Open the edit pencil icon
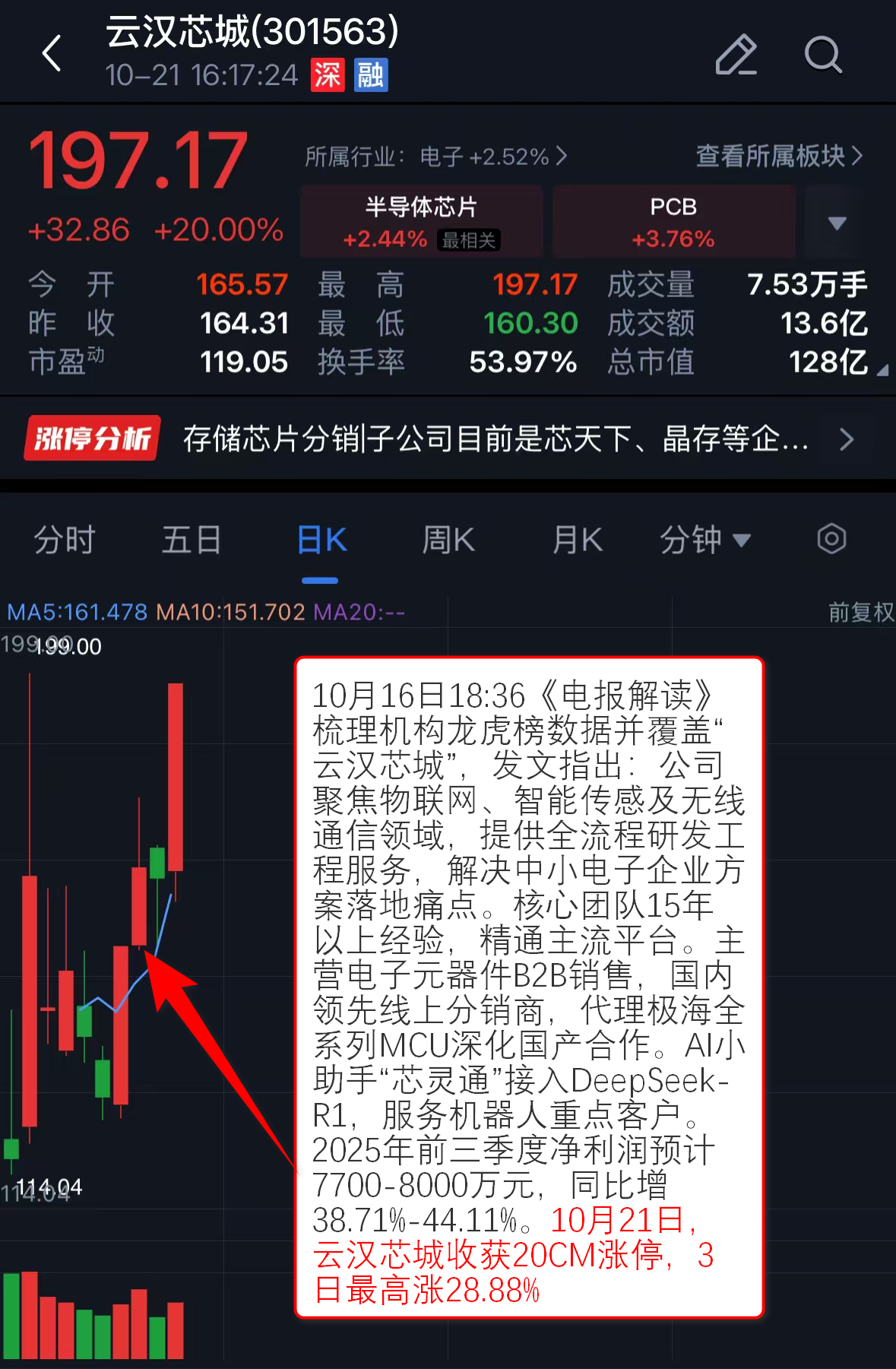The image size is (896, 1369). coord(736,55)
